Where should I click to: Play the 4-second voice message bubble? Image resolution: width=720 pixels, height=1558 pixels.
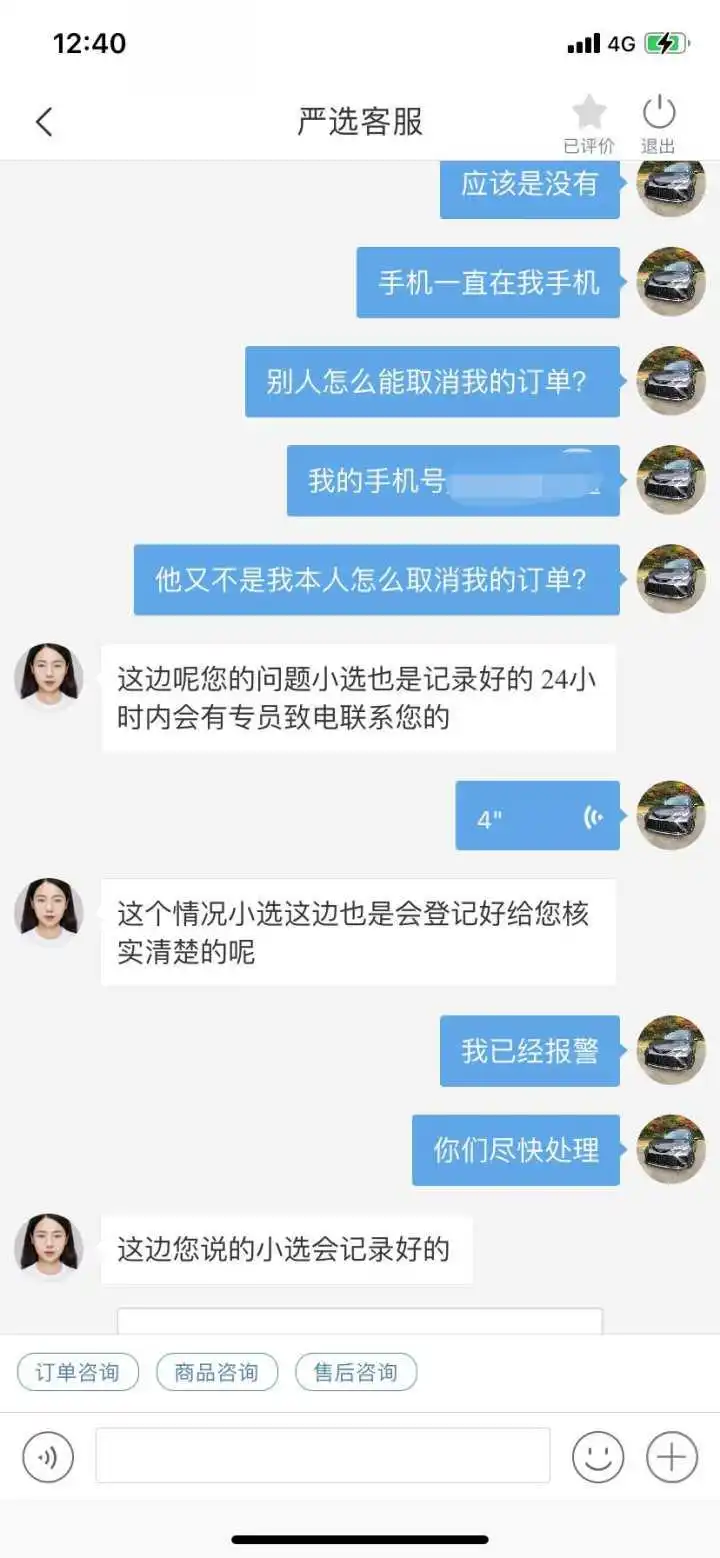click(x=537, y=816)
